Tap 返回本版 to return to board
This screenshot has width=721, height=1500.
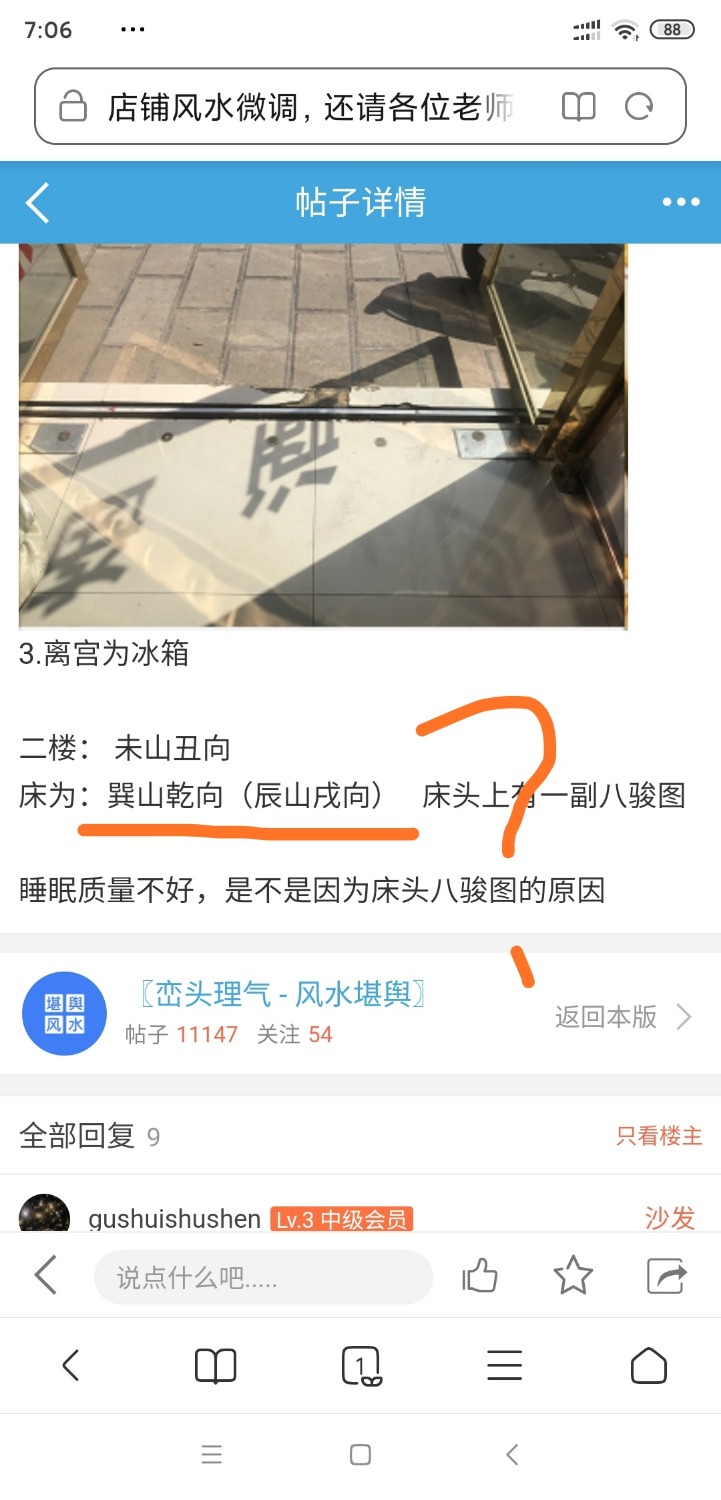click(x=623, y=1017)
